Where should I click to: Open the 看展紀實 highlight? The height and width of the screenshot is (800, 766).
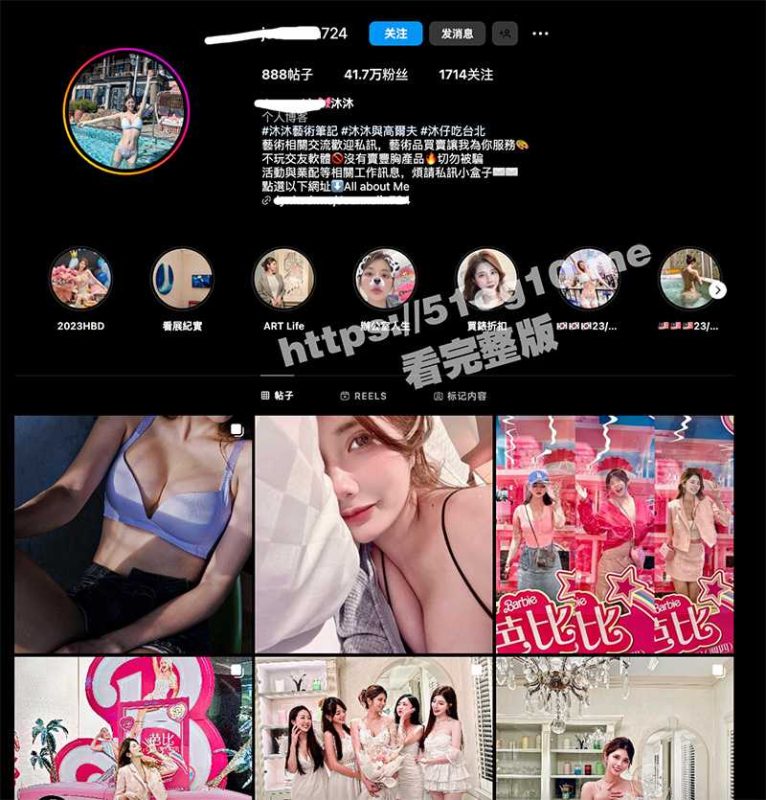pyautogui.click(x=182, y=279)
